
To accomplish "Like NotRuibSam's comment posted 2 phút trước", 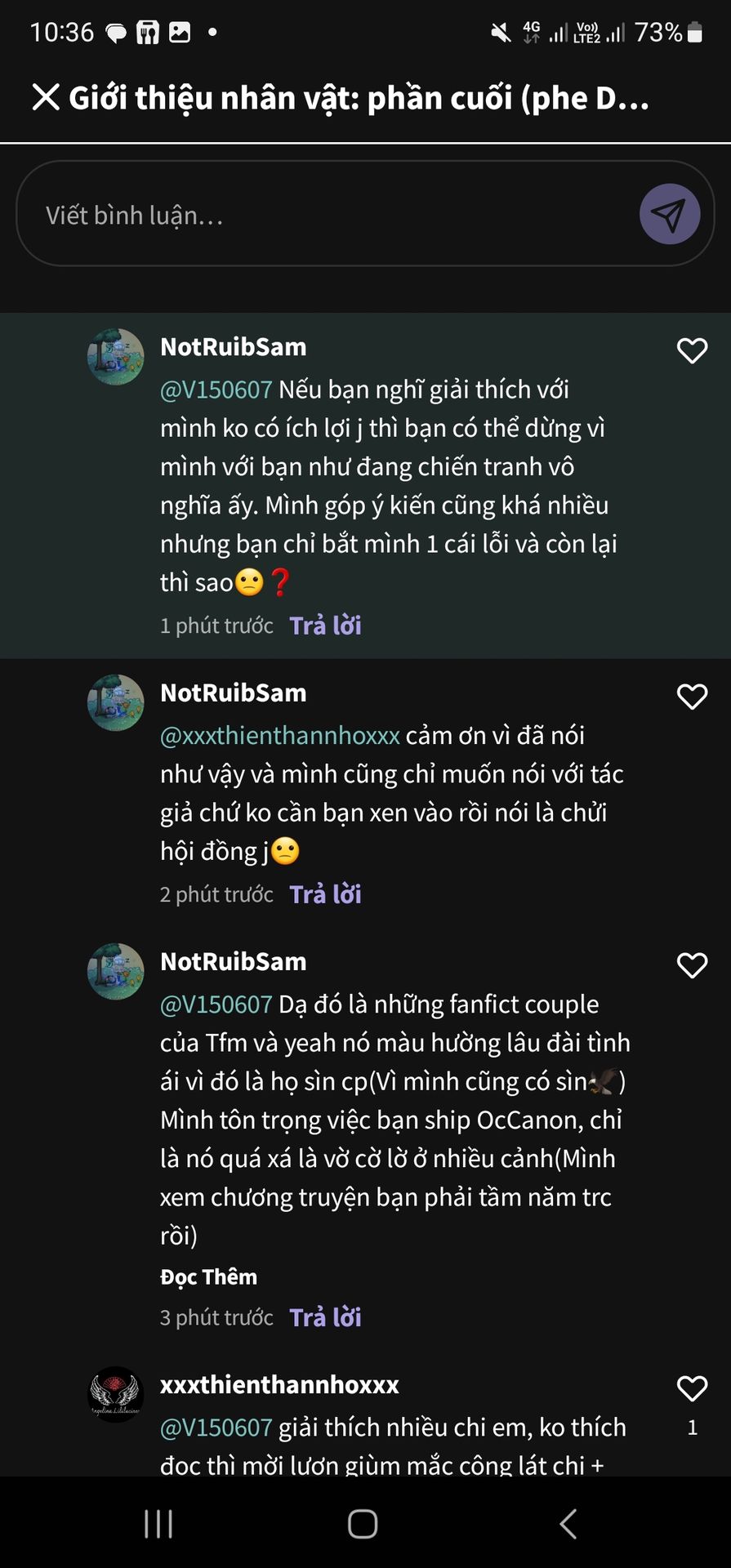I will point(692,697).
